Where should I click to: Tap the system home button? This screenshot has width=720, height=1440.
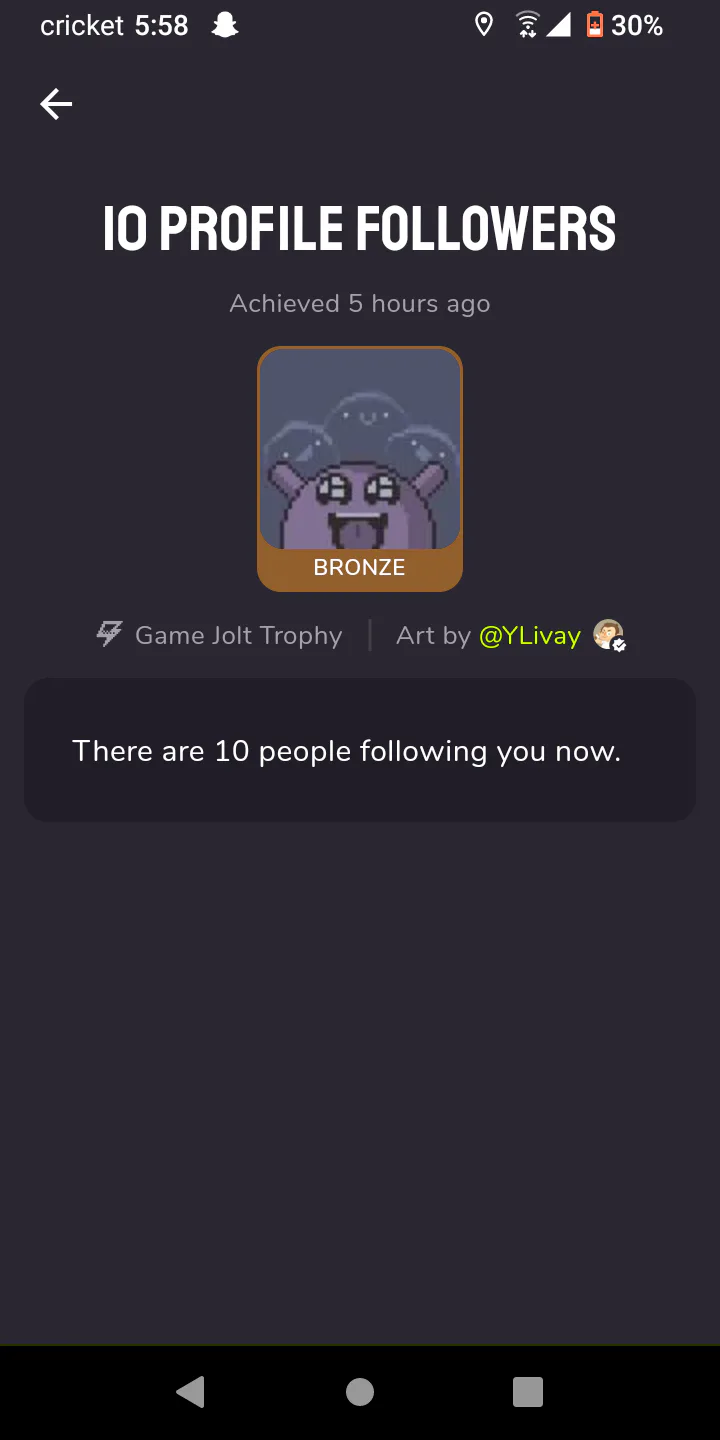[360, 1392]
